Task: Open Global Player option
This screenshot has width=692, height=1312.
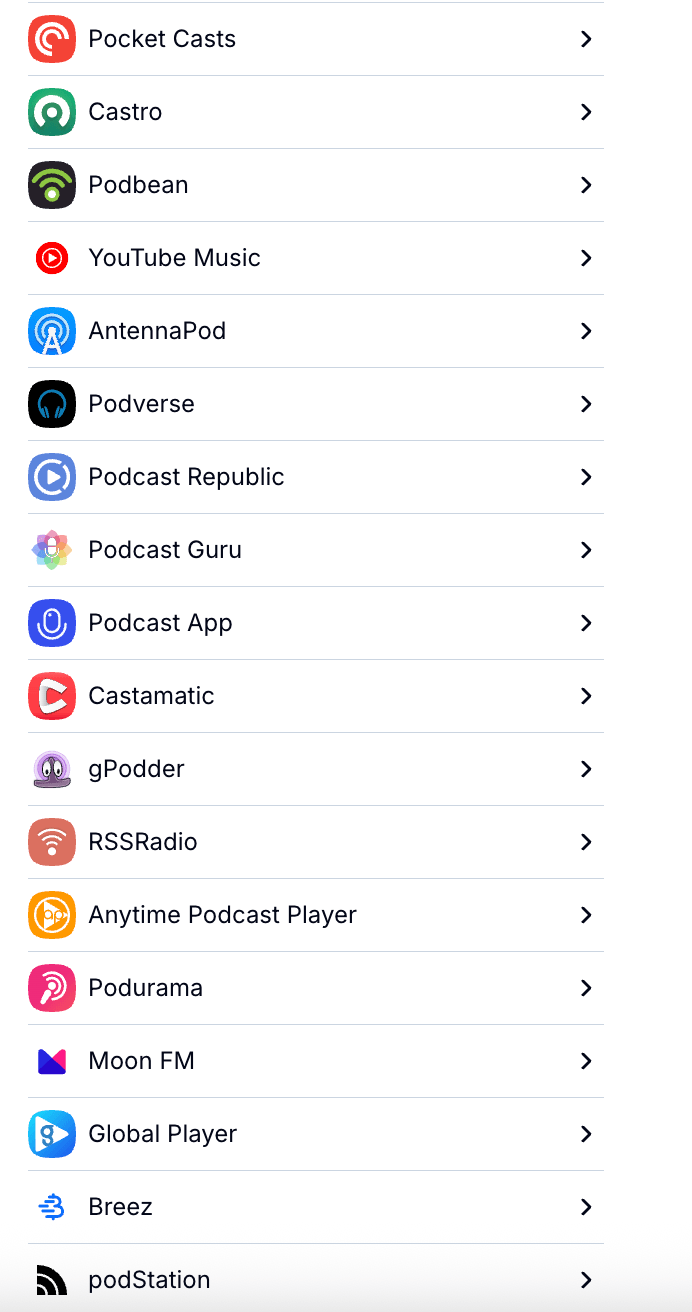Action: click(316, 1134)
